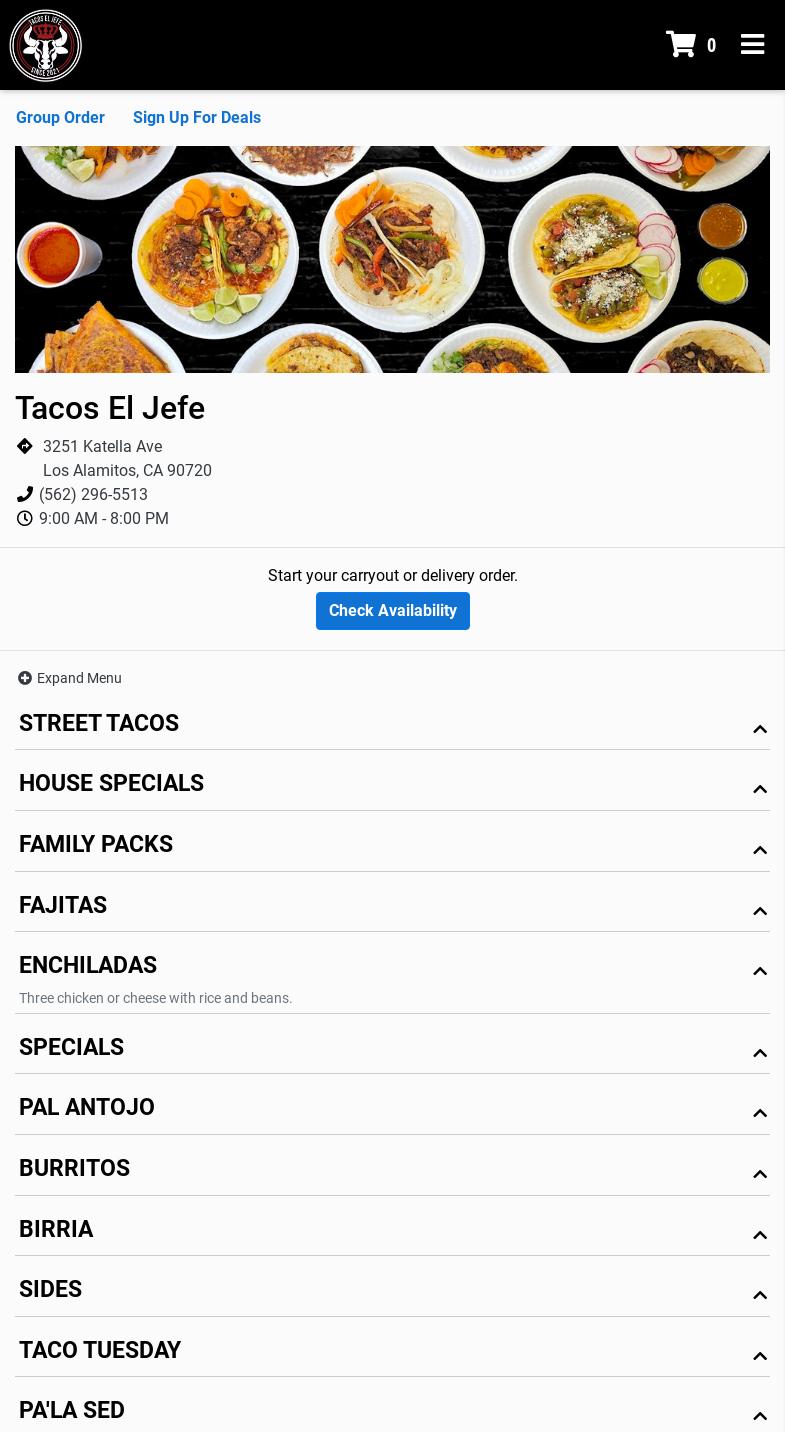Open the hamburger menu
The image size is (785, 1432).
(752, 45)
